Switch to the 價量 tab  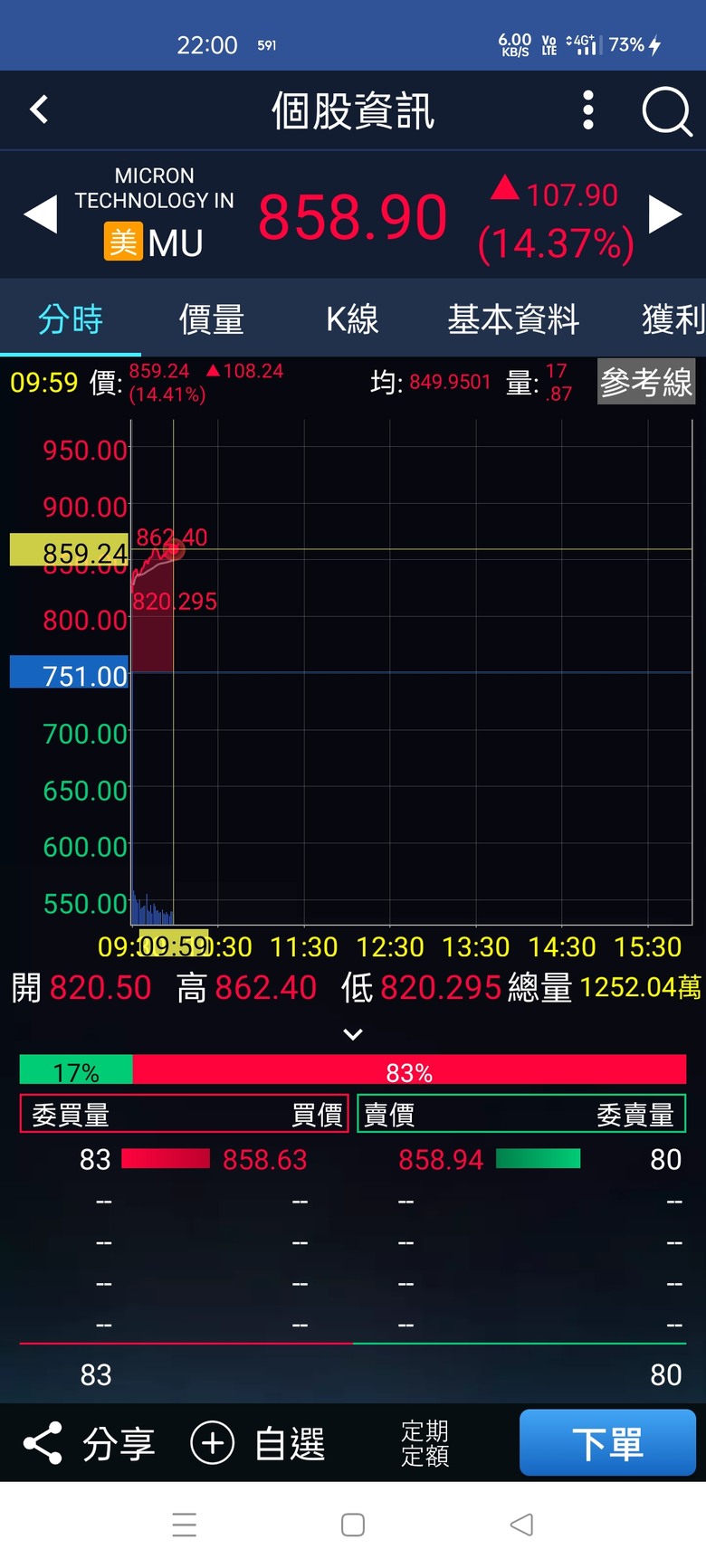coord(212,318)
